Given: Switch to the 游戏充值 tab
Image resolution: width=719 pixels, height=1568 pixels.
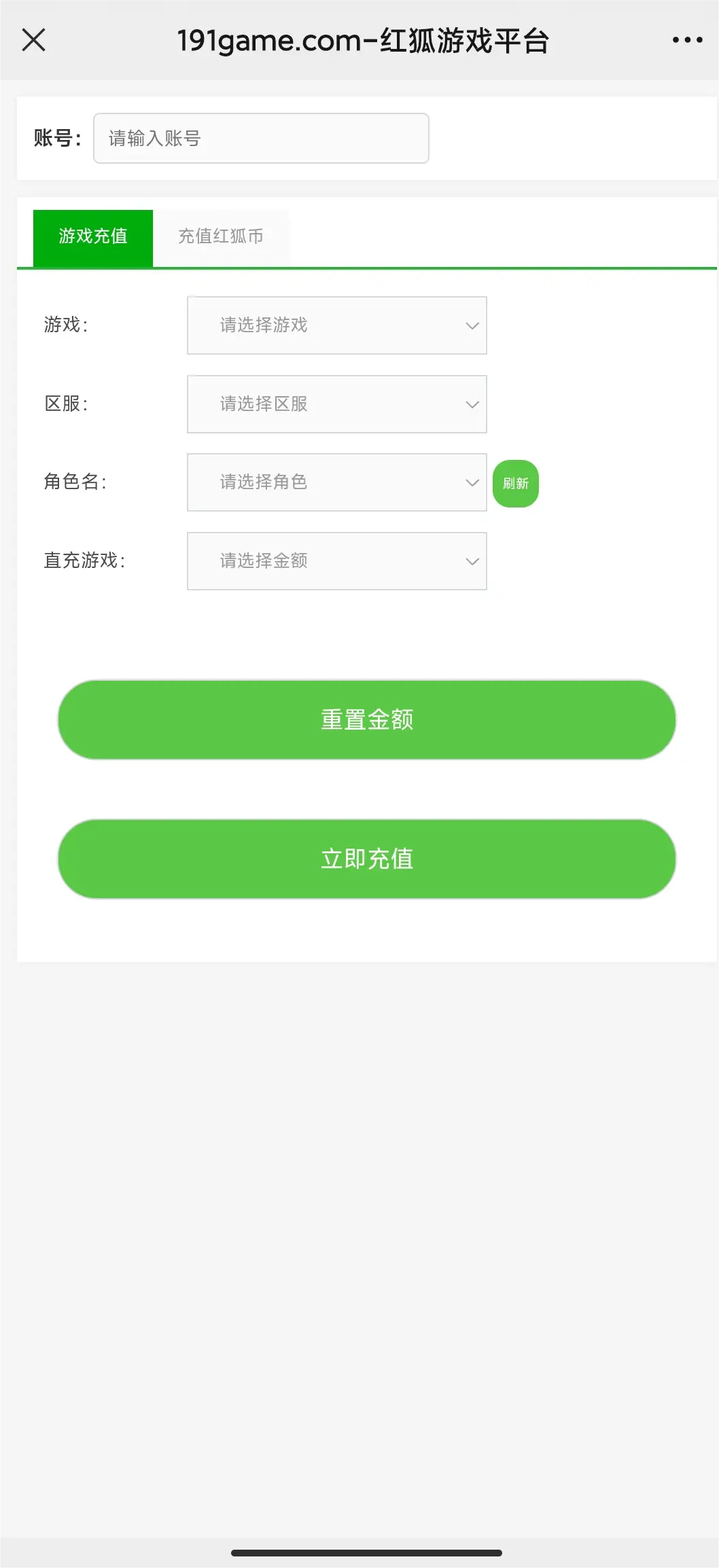Looking at the screenshot, I should pos(93,238).
